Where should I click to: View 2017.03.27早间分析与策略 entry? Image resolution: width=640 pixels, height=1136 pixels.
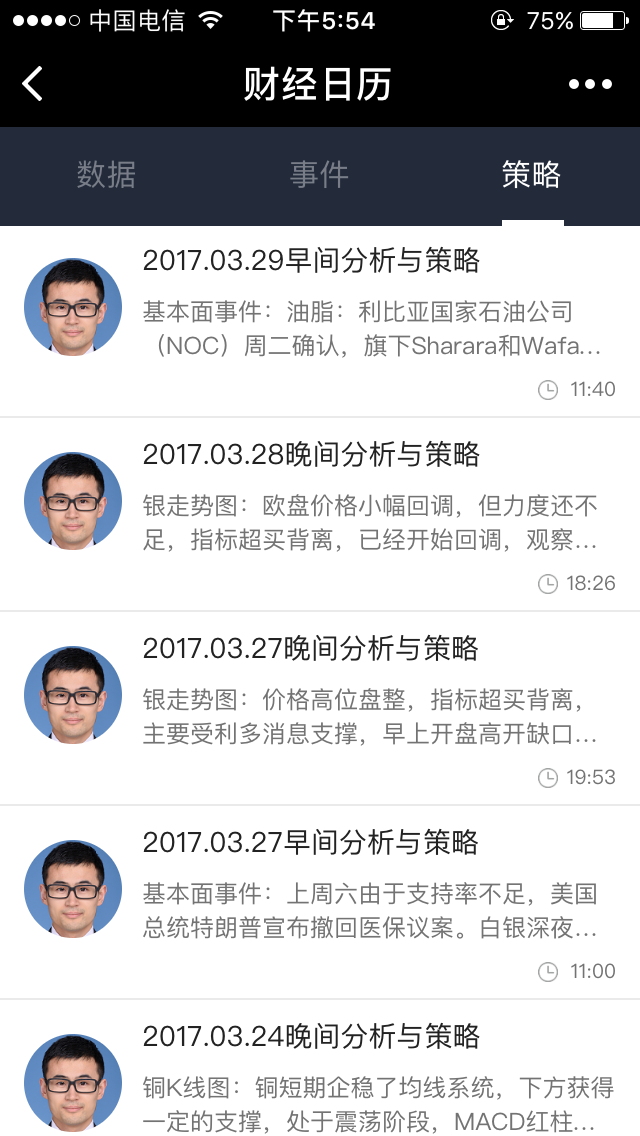(311, 843)
